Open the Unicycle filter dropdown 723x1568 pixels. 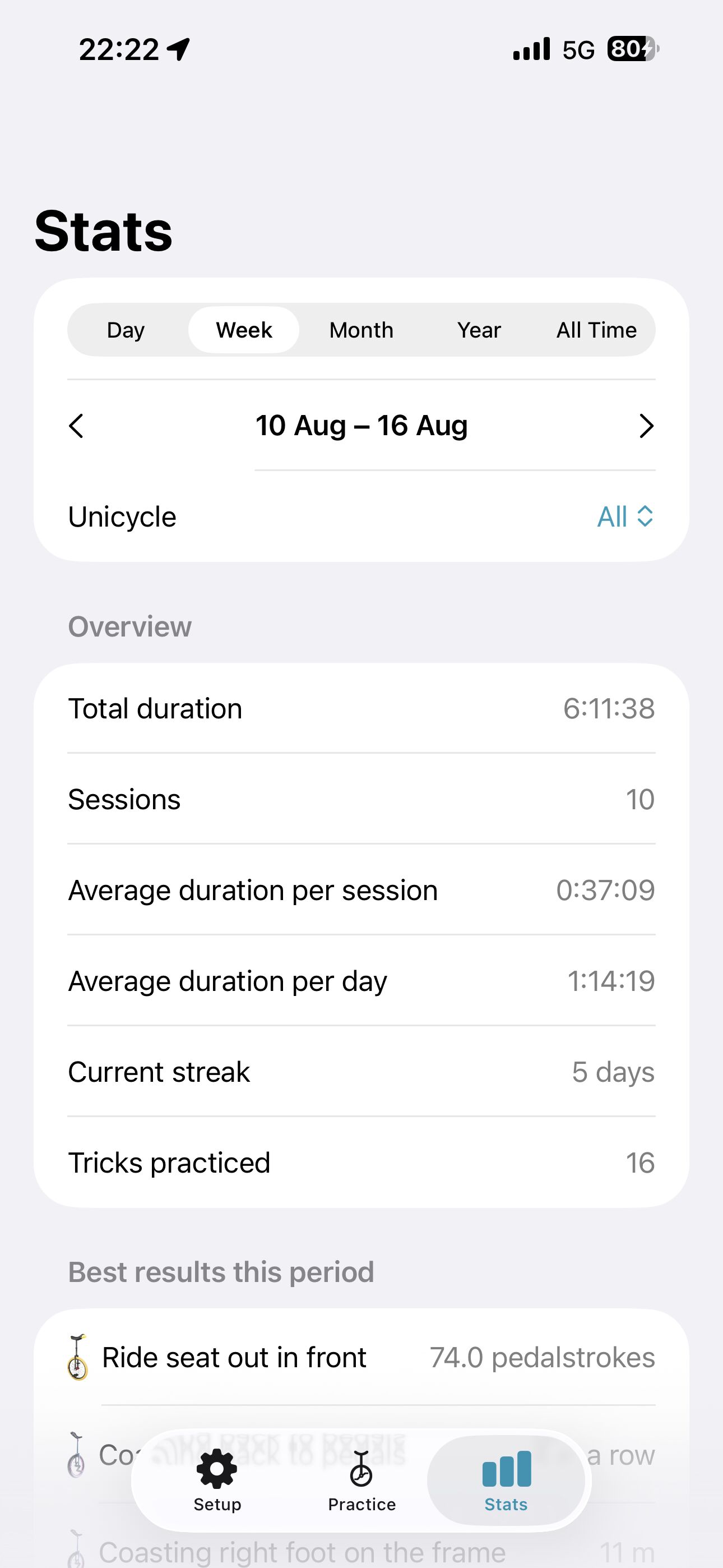point(625,517)
